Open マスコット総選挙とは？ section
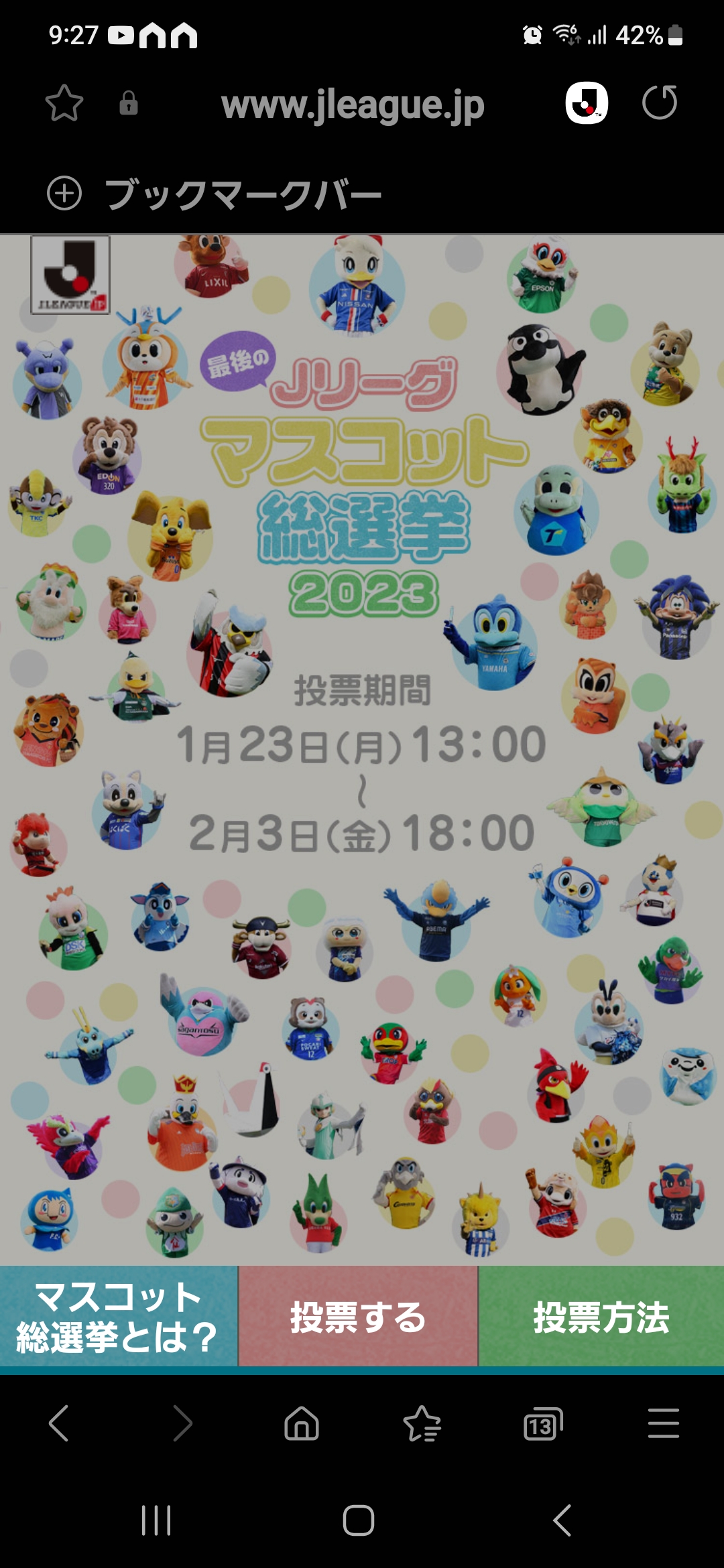This screenshot has height=1568, width=724. point(119,1316)
